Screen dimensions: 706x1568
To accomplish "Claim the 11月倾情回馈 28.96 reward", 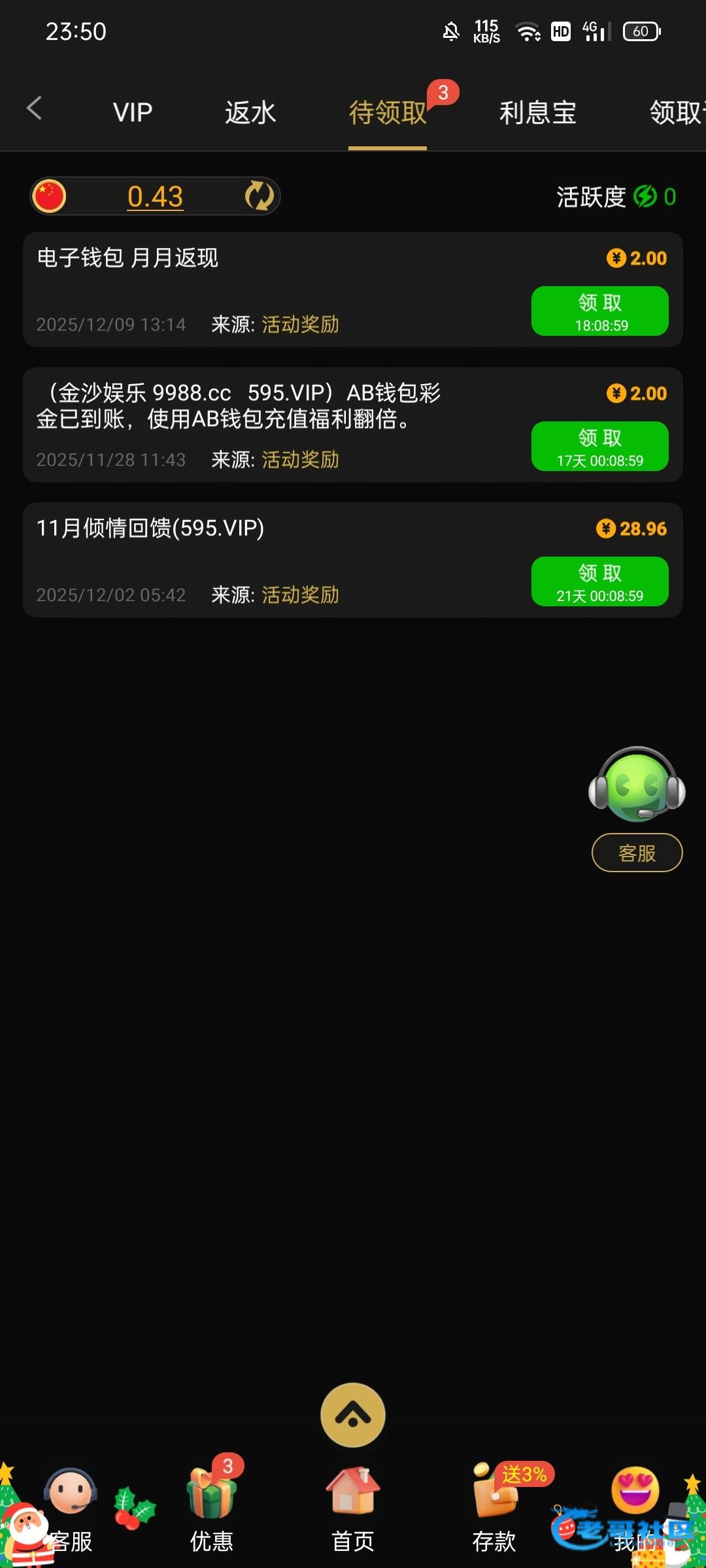I will [x=599, y=581].
